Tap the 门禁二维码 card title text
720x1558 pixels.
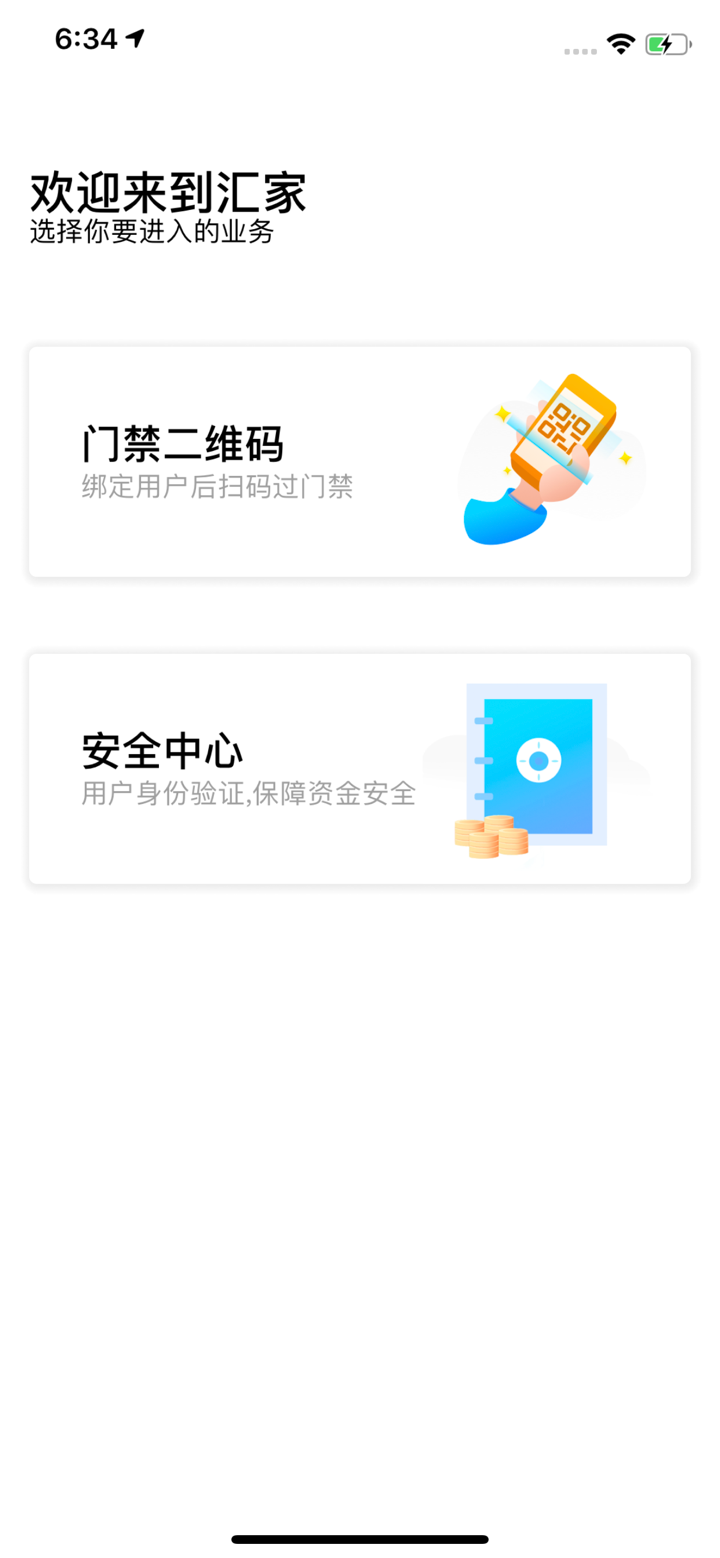point(183,443)
